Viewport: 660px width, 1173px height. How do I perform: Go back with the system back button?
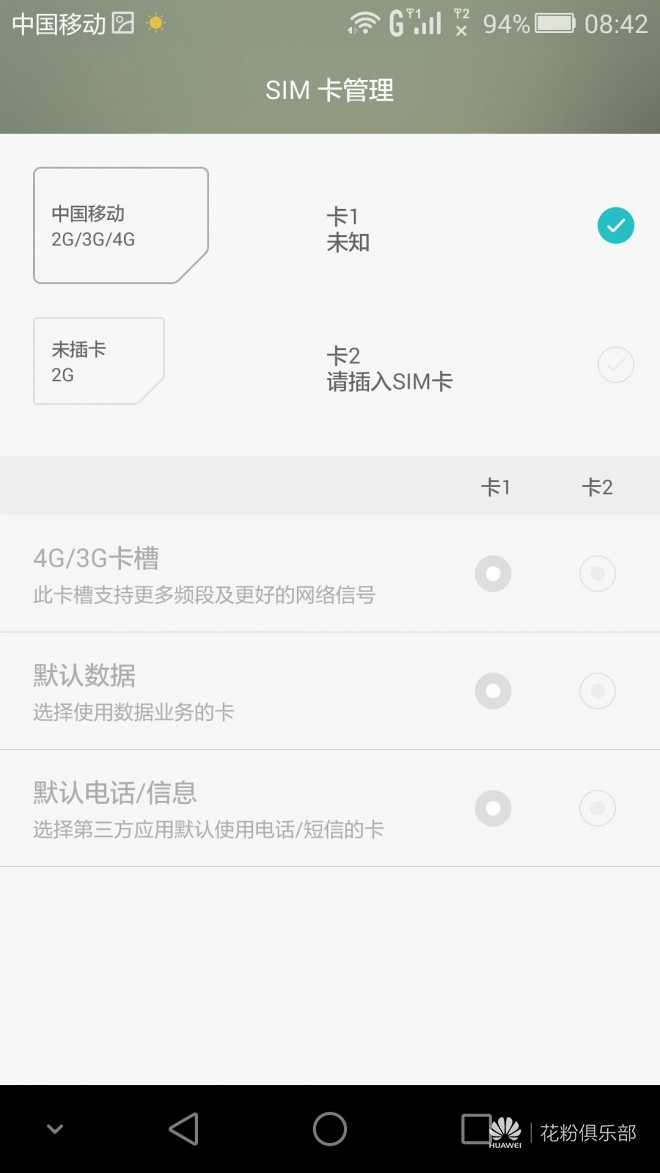pyautogui.click(x=184, y=1129)
